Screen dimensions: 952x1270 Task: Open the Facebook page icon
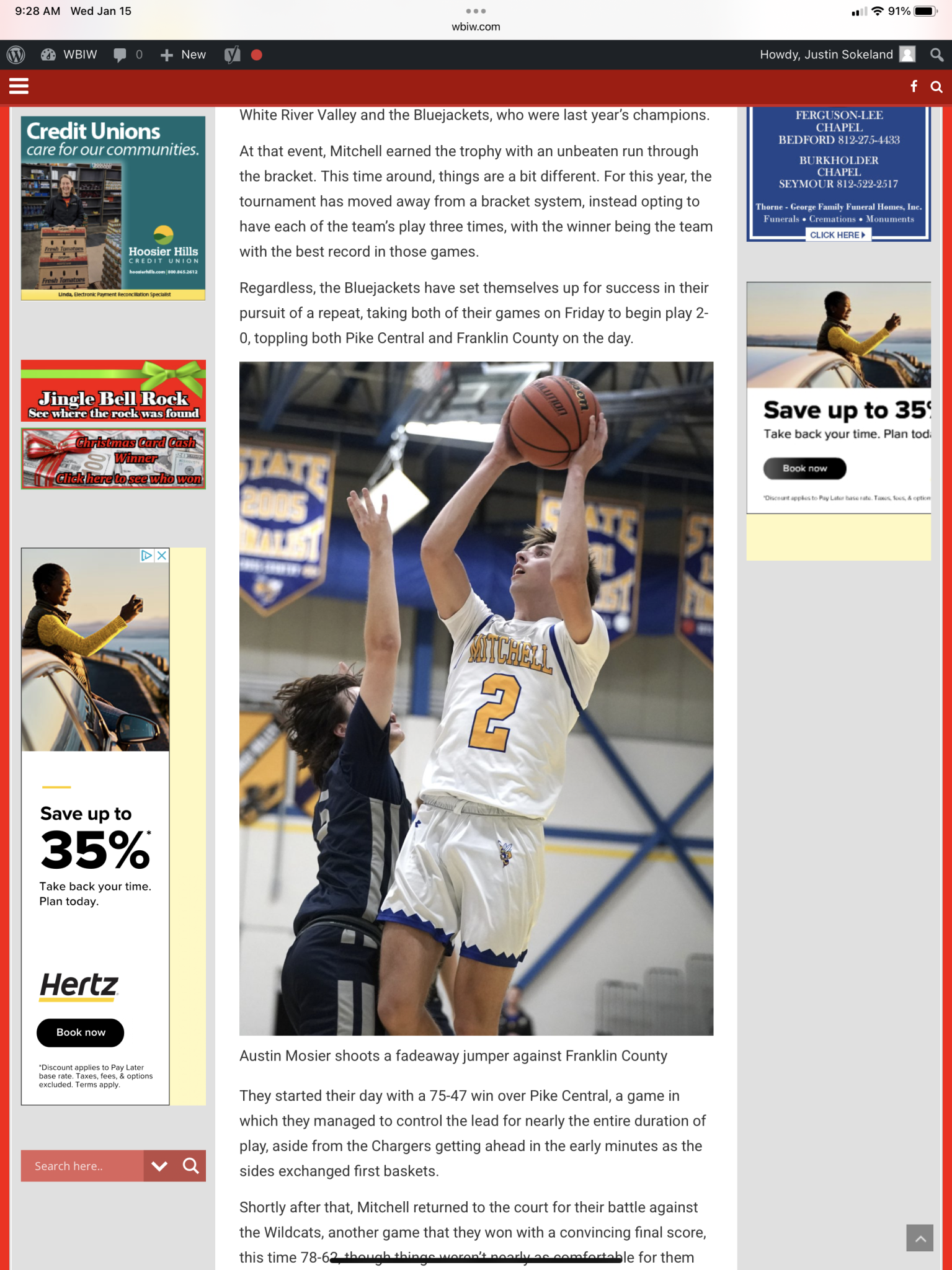coord(914,86)
